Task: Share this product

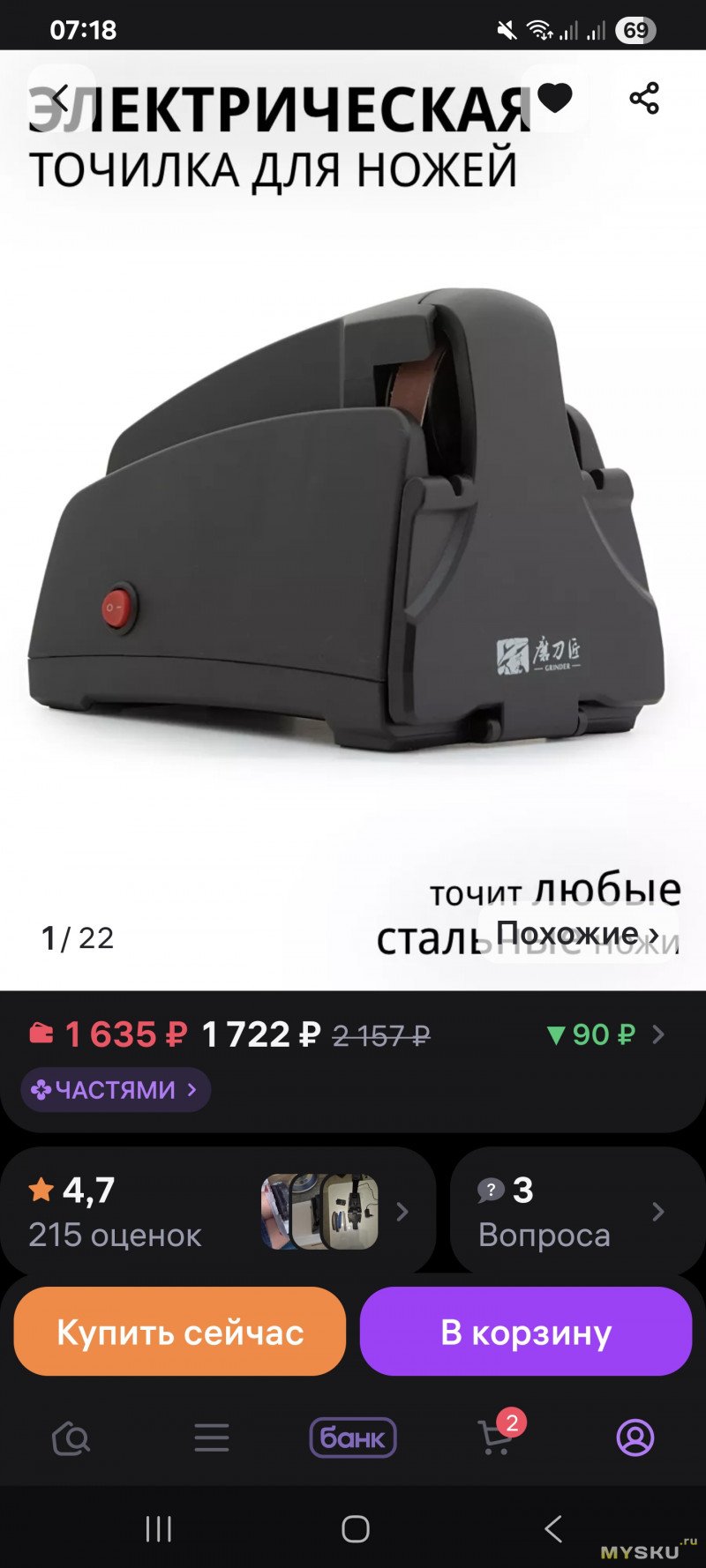Action: pos(644,98)
